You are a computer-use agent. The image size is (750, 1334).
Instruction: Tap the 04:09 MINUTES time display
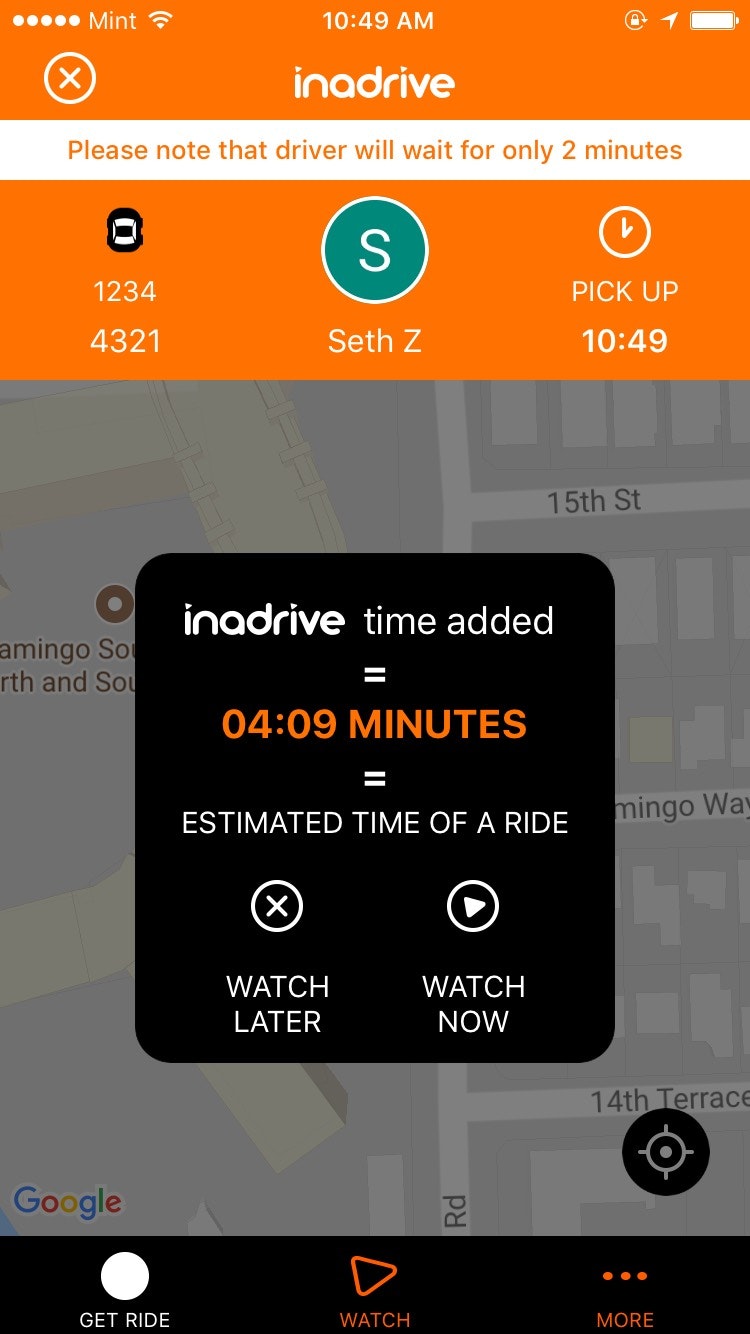pyautogui.click(x=375, y=724)
